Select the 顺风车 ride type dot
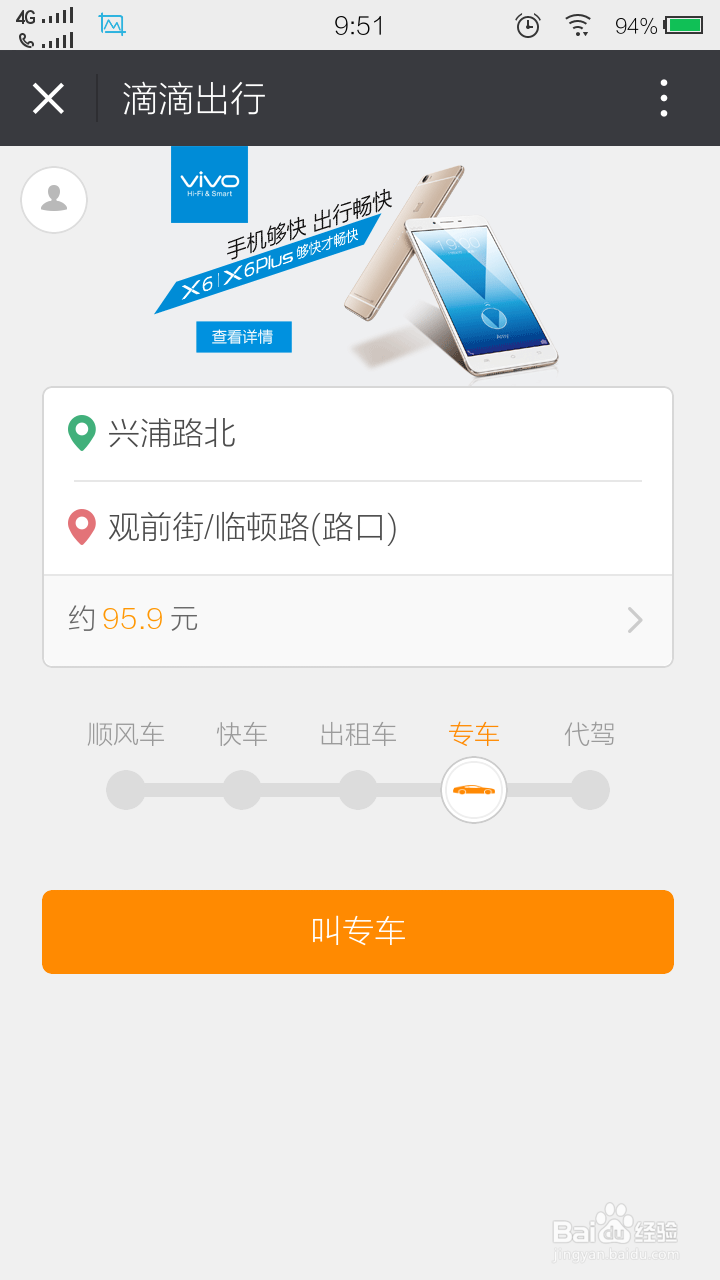 coord(125,789)
